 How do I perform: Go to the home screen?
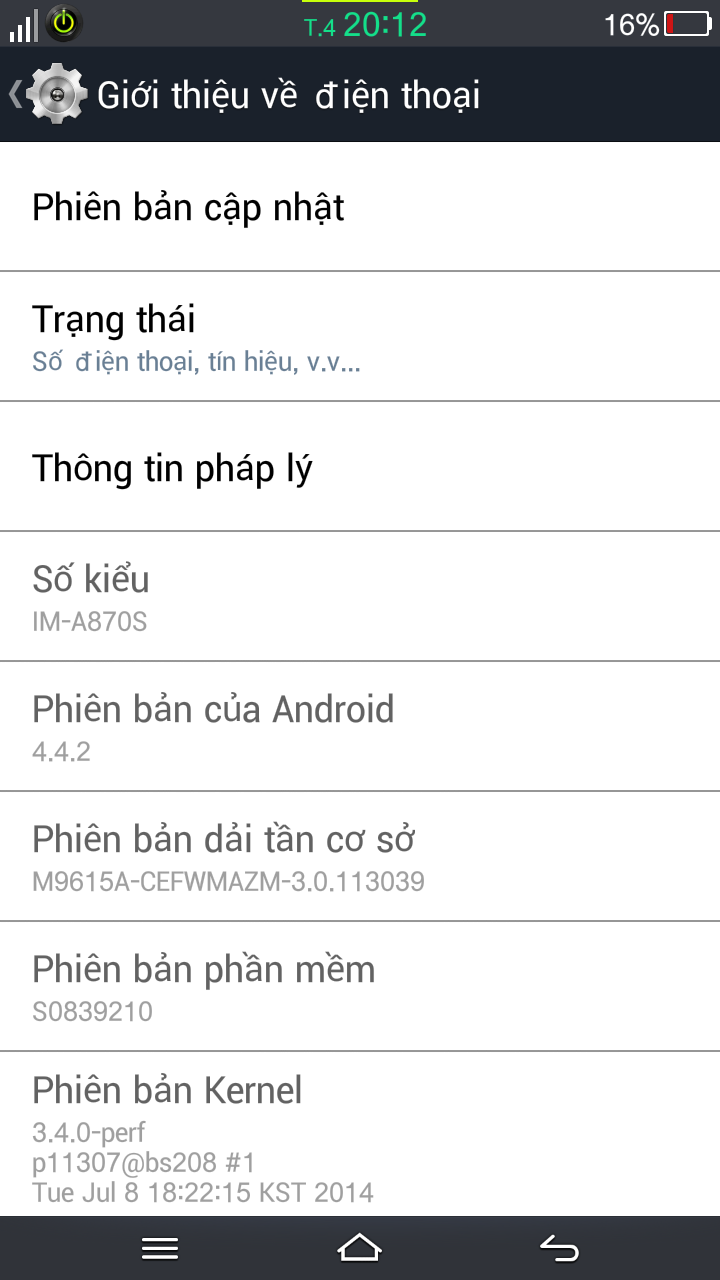pyautogui.click(x=360, y=1248)
